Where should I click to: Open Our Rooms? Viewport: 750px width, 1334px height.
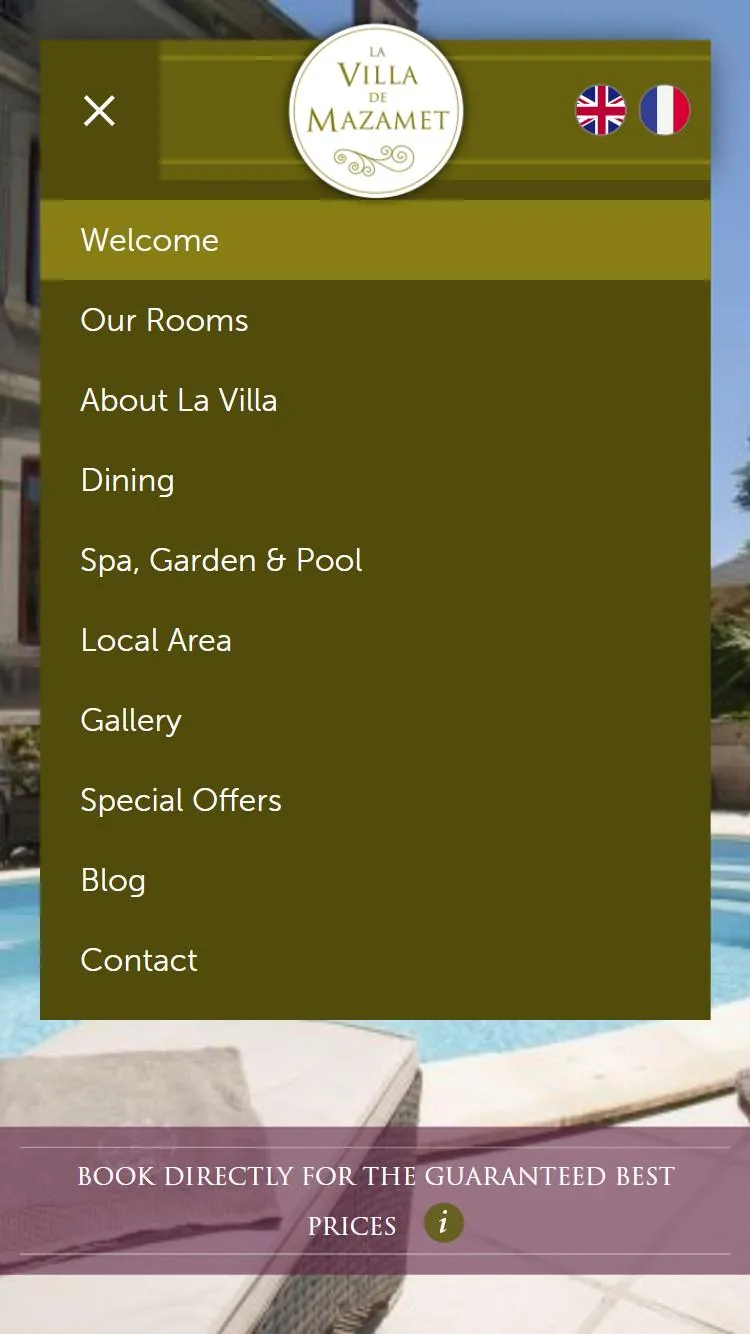(x=164, y=320)
